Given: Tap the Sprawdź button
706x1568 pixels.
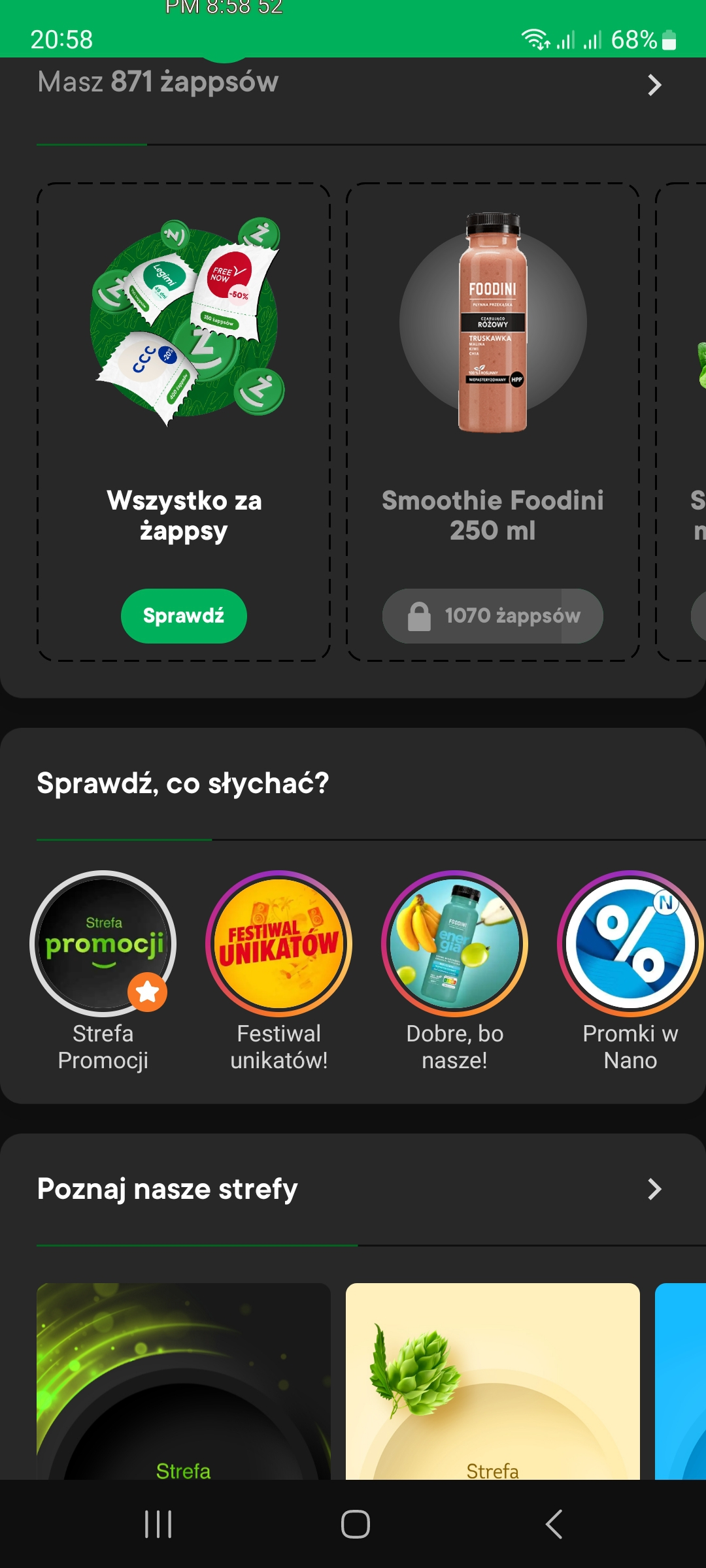Looking at the screenshot, I should (x=184, y=615).
